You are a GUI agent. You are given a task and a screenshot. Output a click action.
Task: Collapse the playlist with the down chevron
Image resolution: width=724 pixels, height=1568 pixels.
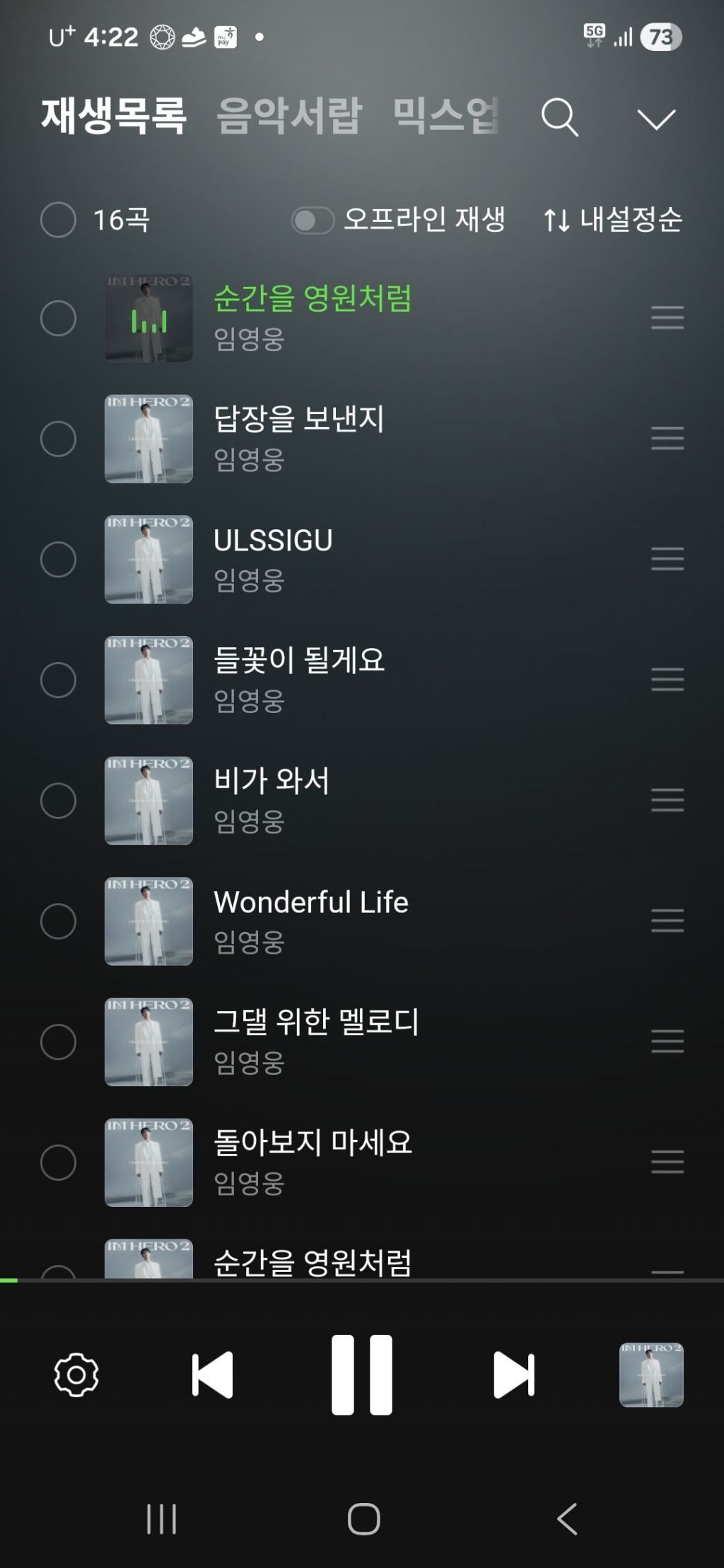pyautogui.click(x=655, y=118)
